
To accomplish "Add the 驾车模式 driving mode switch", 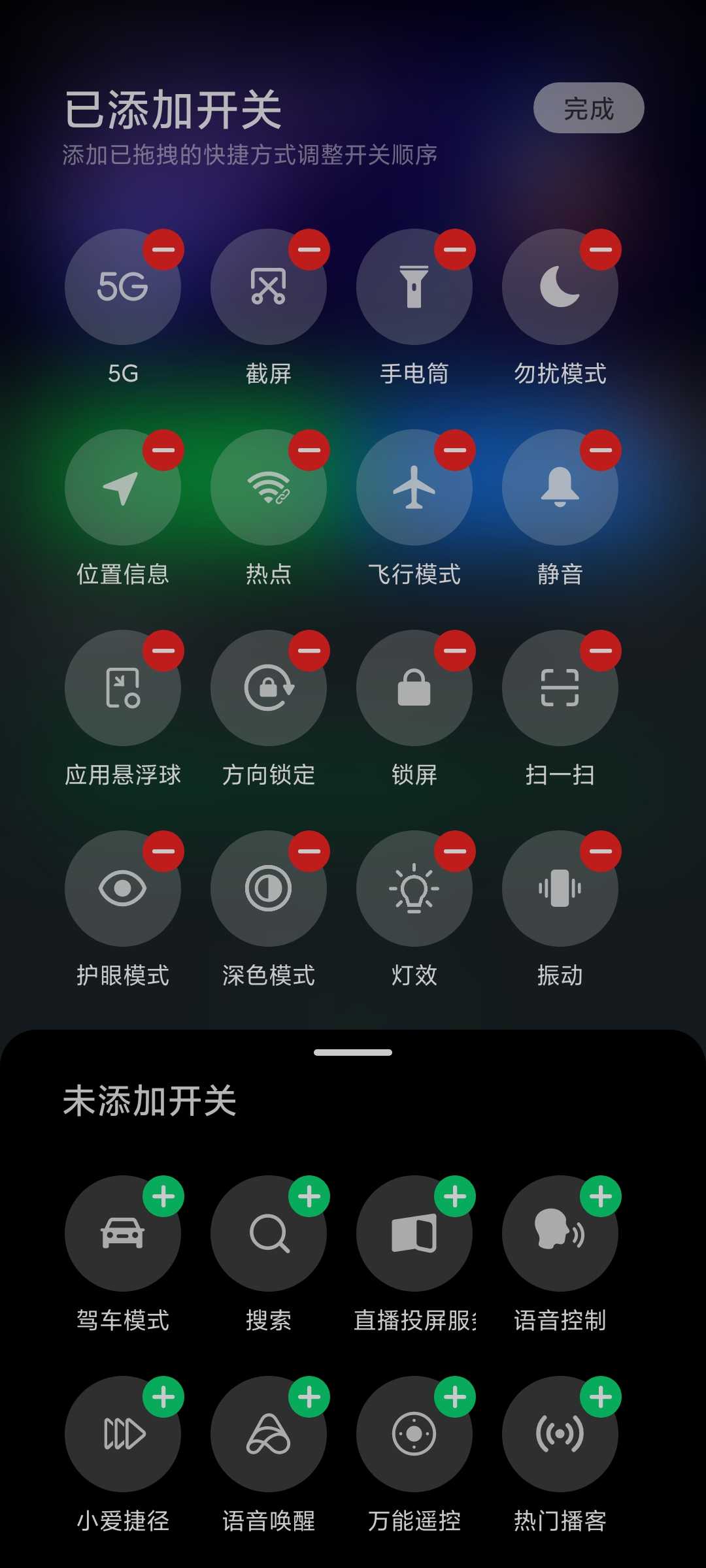I will (x=163, y=1196).
